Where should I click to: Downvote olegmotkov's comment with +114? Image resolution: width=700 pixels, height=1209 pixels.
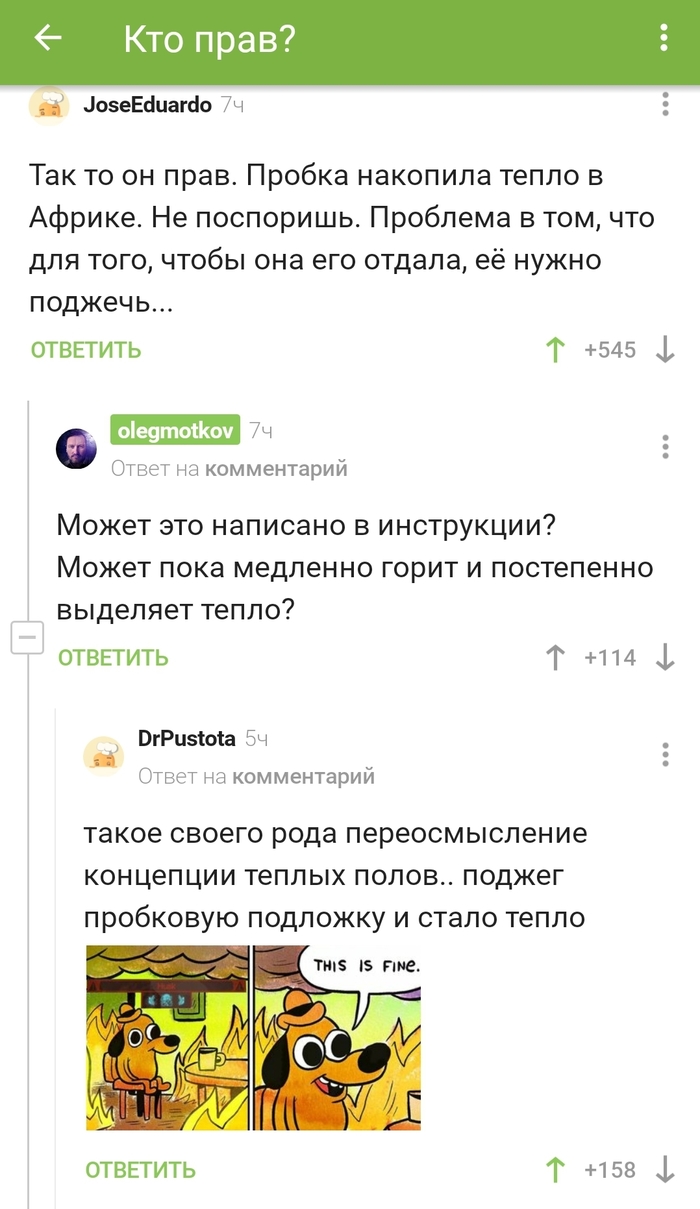[665, 657]
